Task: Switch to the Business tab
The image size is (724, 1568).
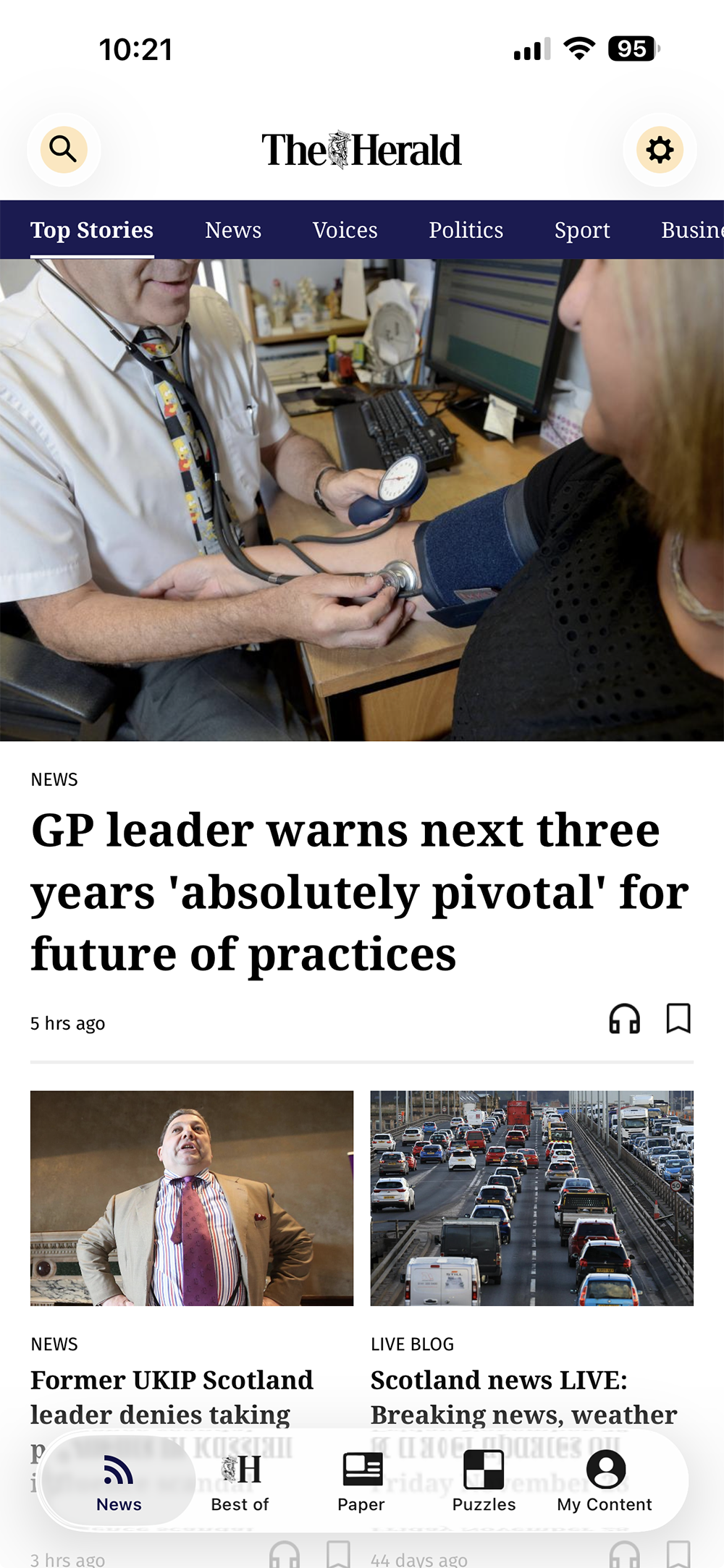Action: coord(691,230)
